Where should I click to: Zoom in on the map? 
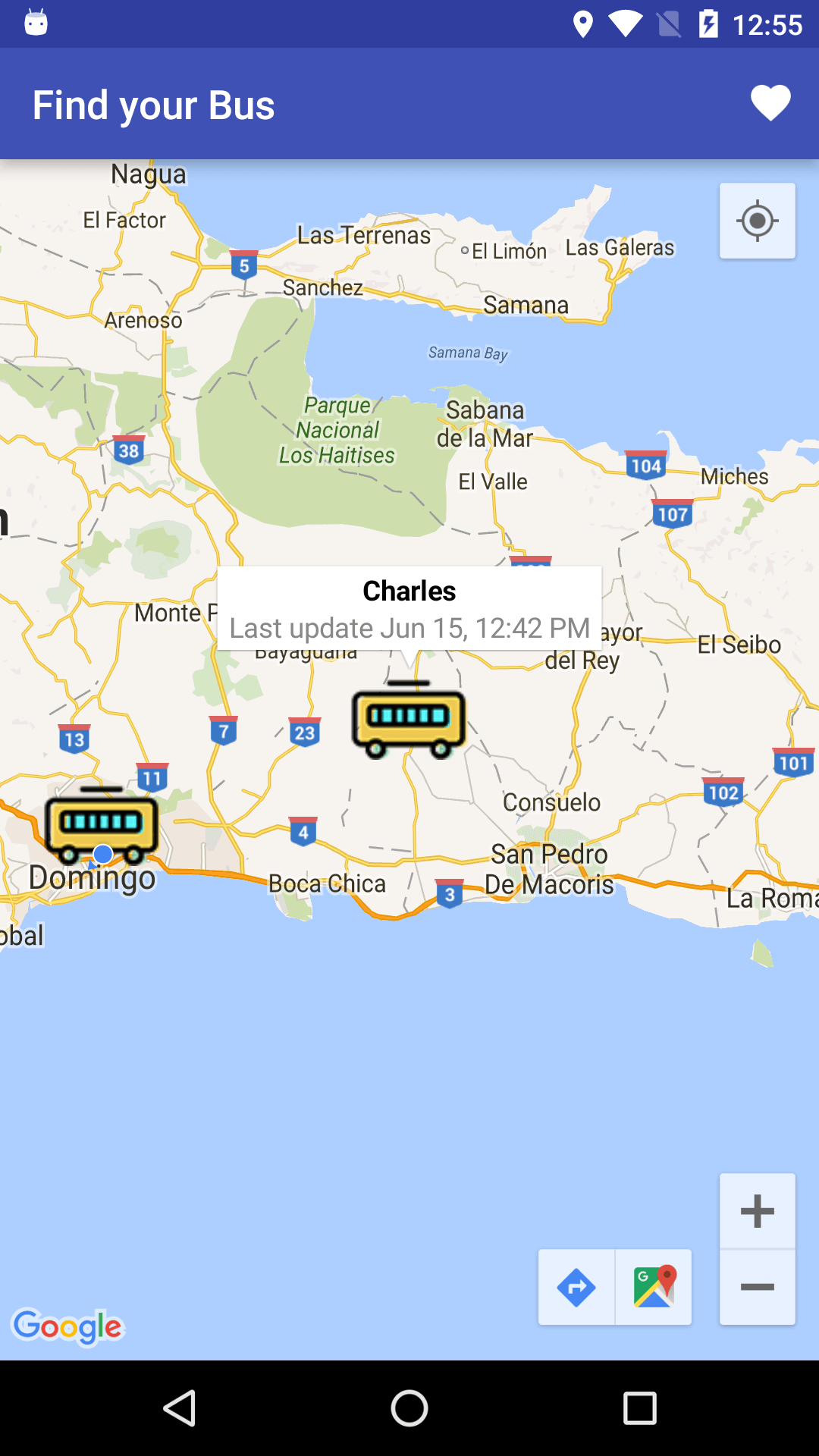click(757, 1211)
